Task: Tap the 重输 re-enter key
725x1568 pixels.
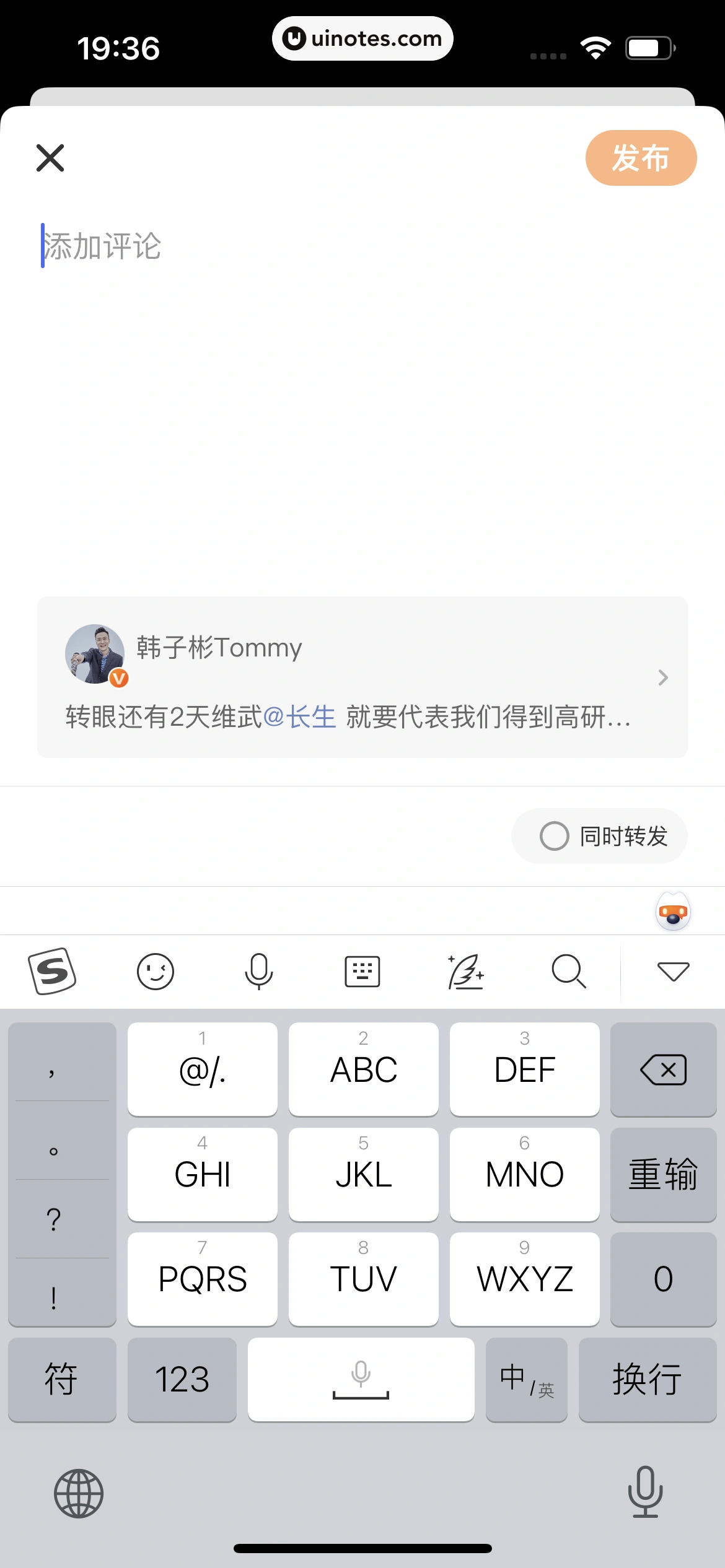Action: click(663, 1174)
